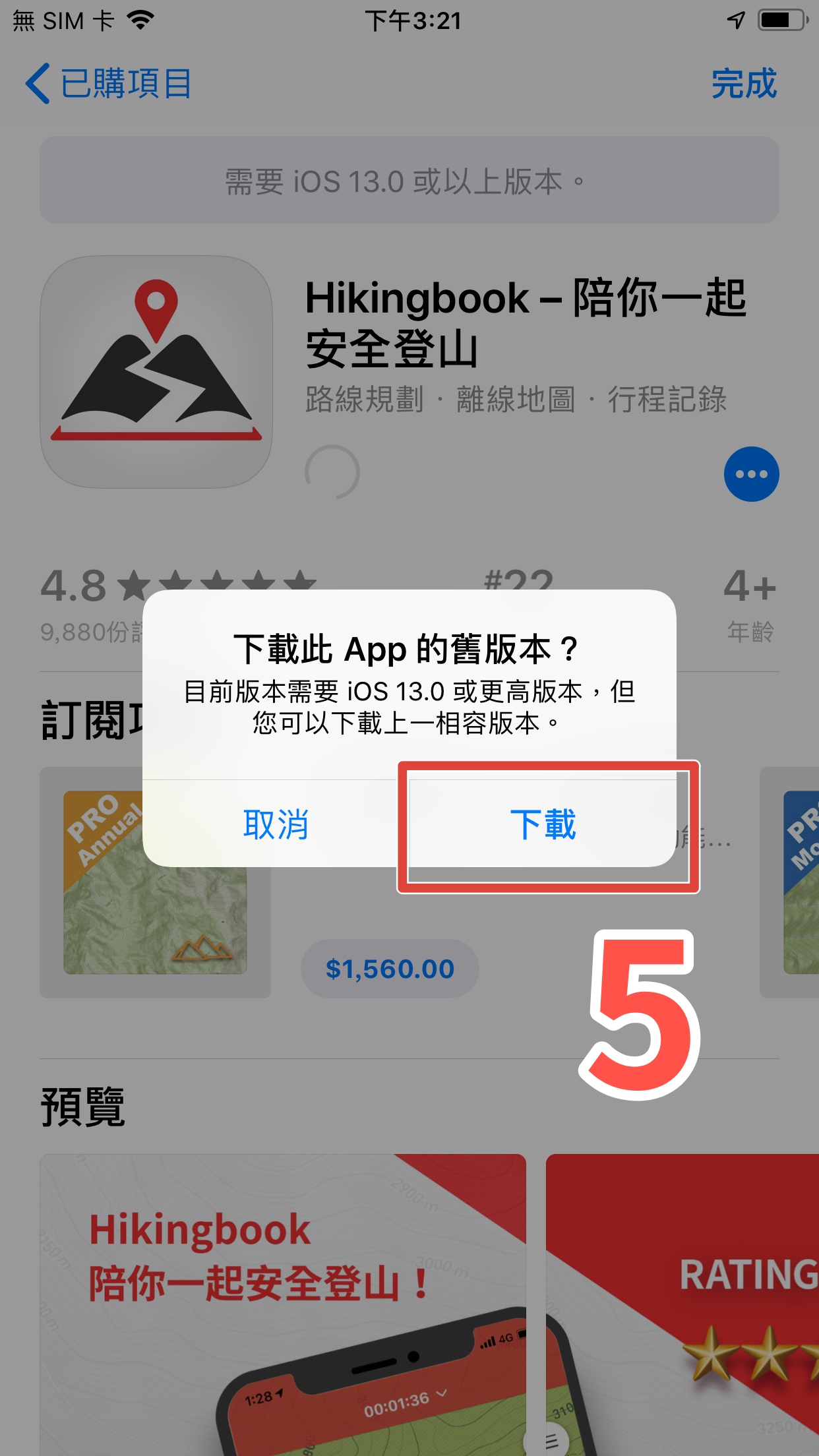Confirm 下載 to download the older version
The image size is (819, 1456).
543,824
